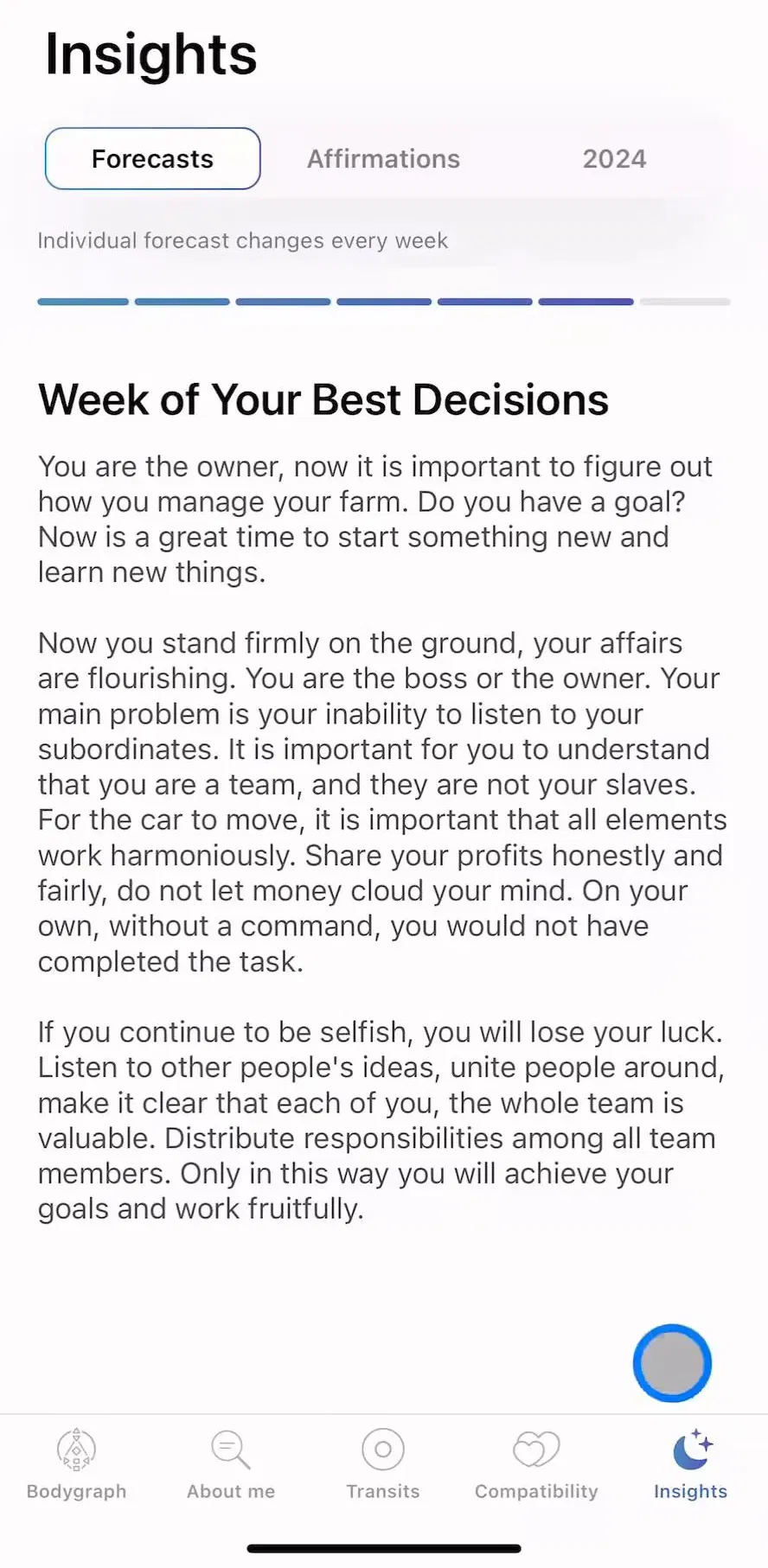Tap the floating gray circle button

[672, 1363]
